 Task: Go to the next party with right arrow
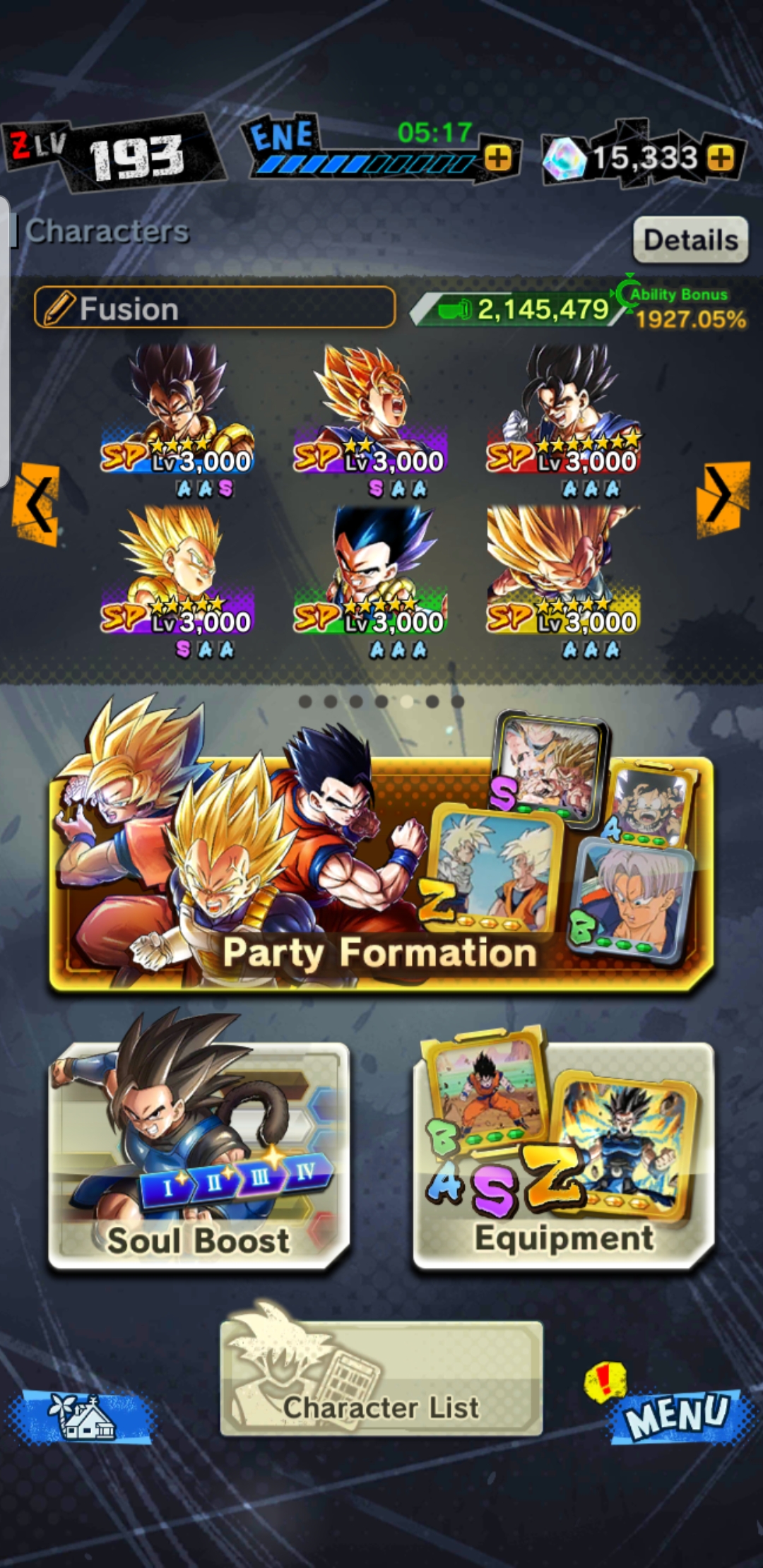[722, 498]
